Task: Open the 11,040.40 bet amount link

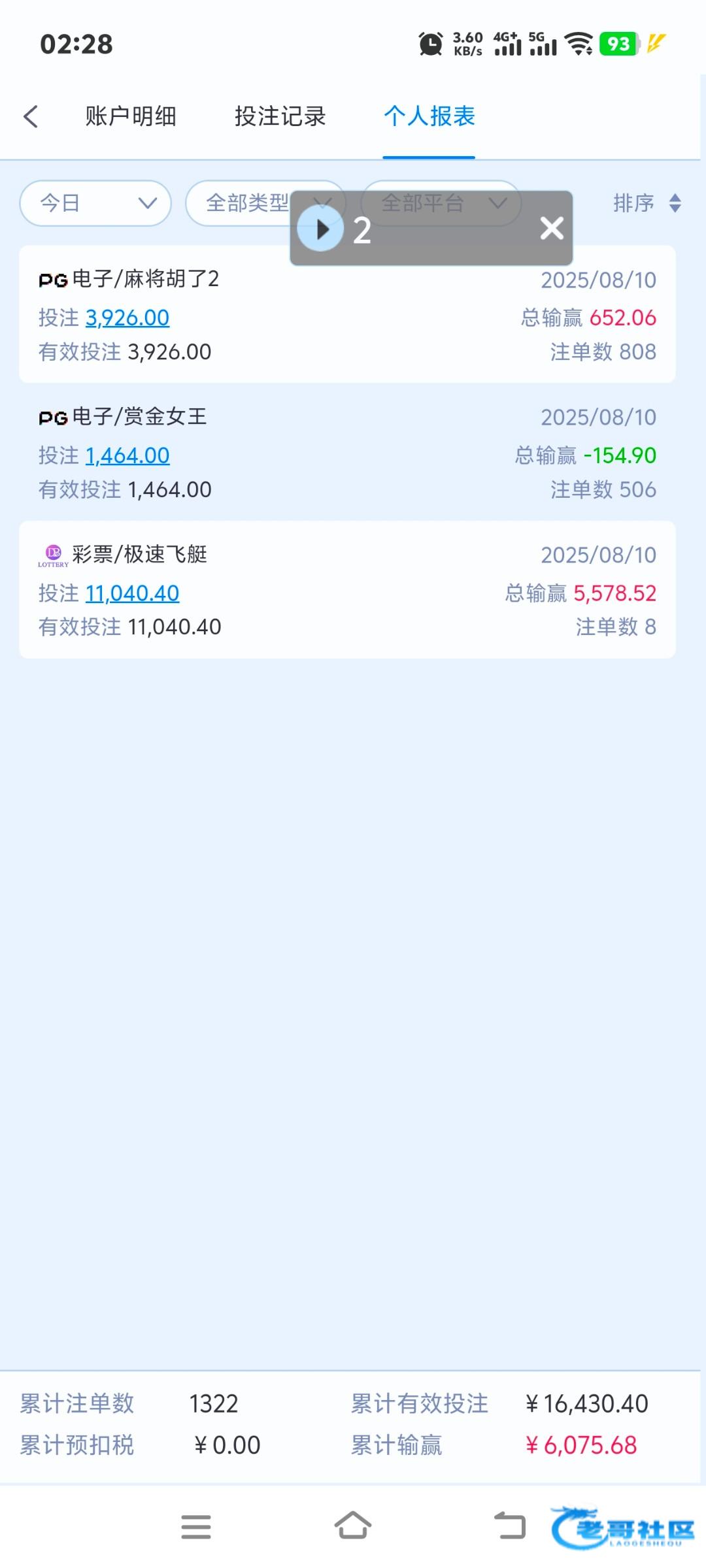Action: [132, 593]
